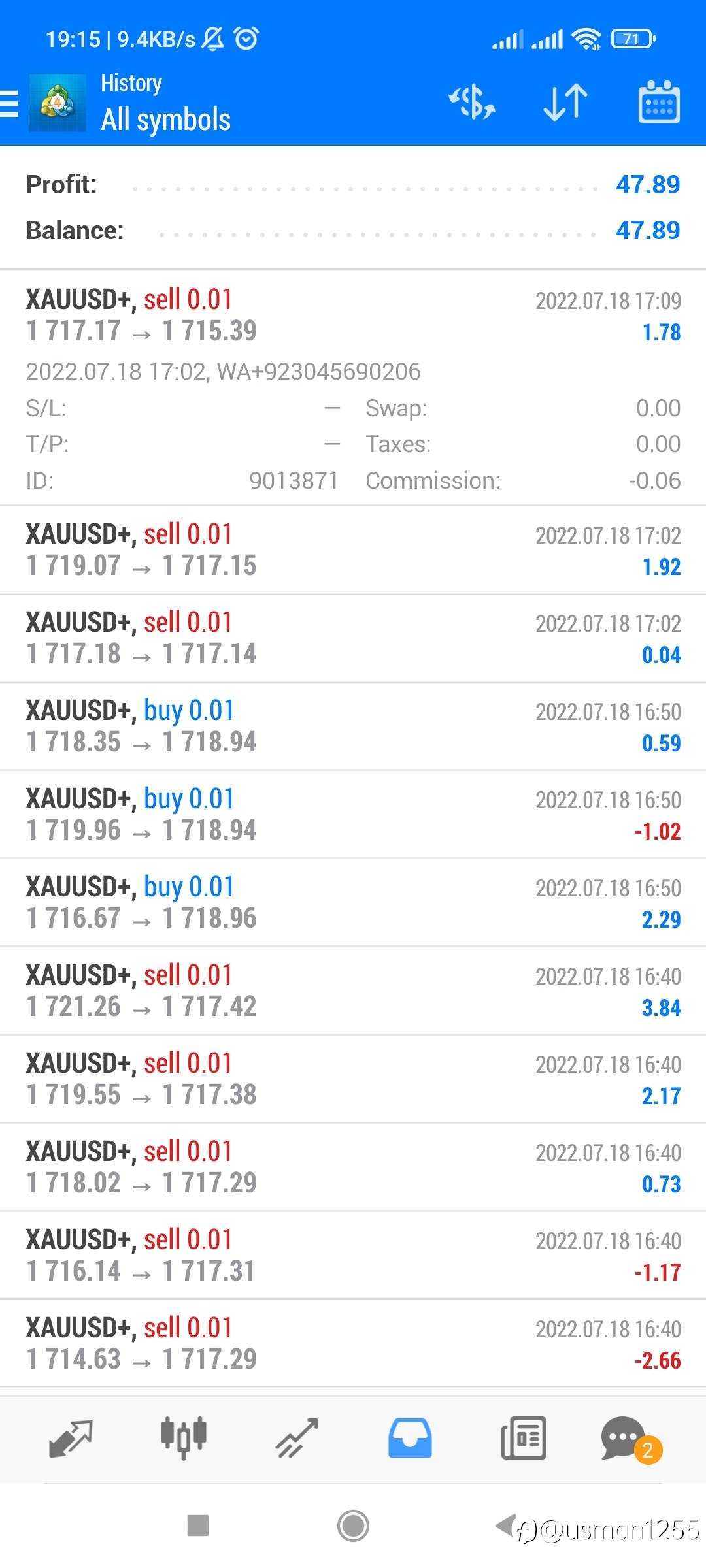Open the symbol filter icon

[471, 103]
